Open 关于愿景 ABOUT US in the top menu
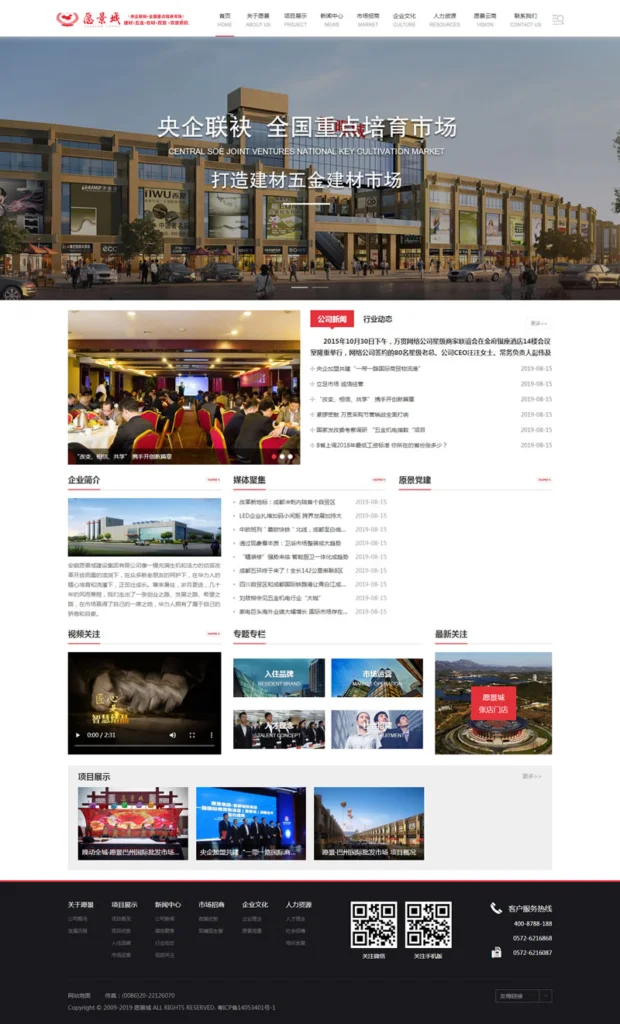This screenshot has height=1024, width=620. point(258,19)
